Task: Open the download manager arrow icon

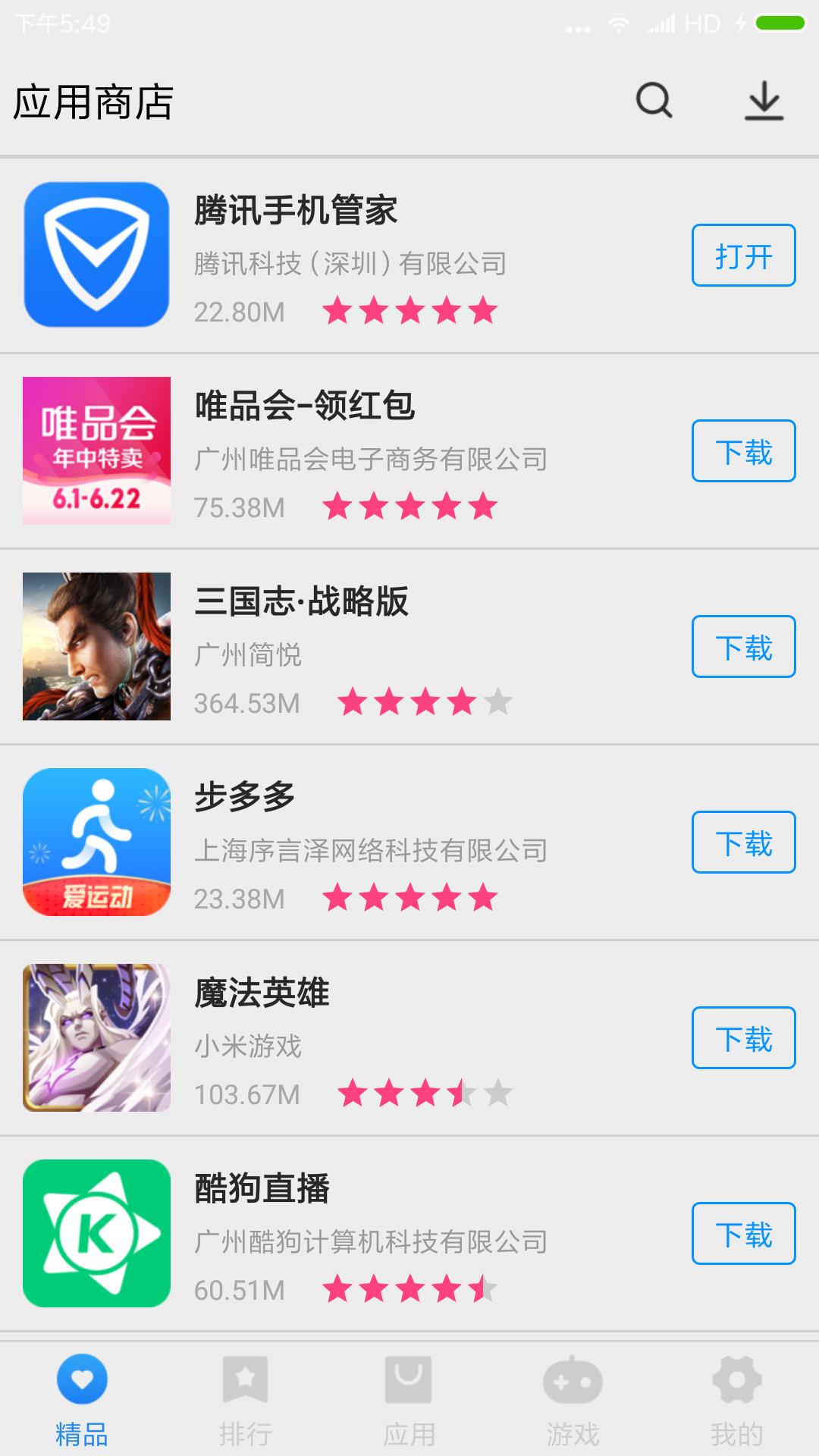Action: click(x=763, y=101)
